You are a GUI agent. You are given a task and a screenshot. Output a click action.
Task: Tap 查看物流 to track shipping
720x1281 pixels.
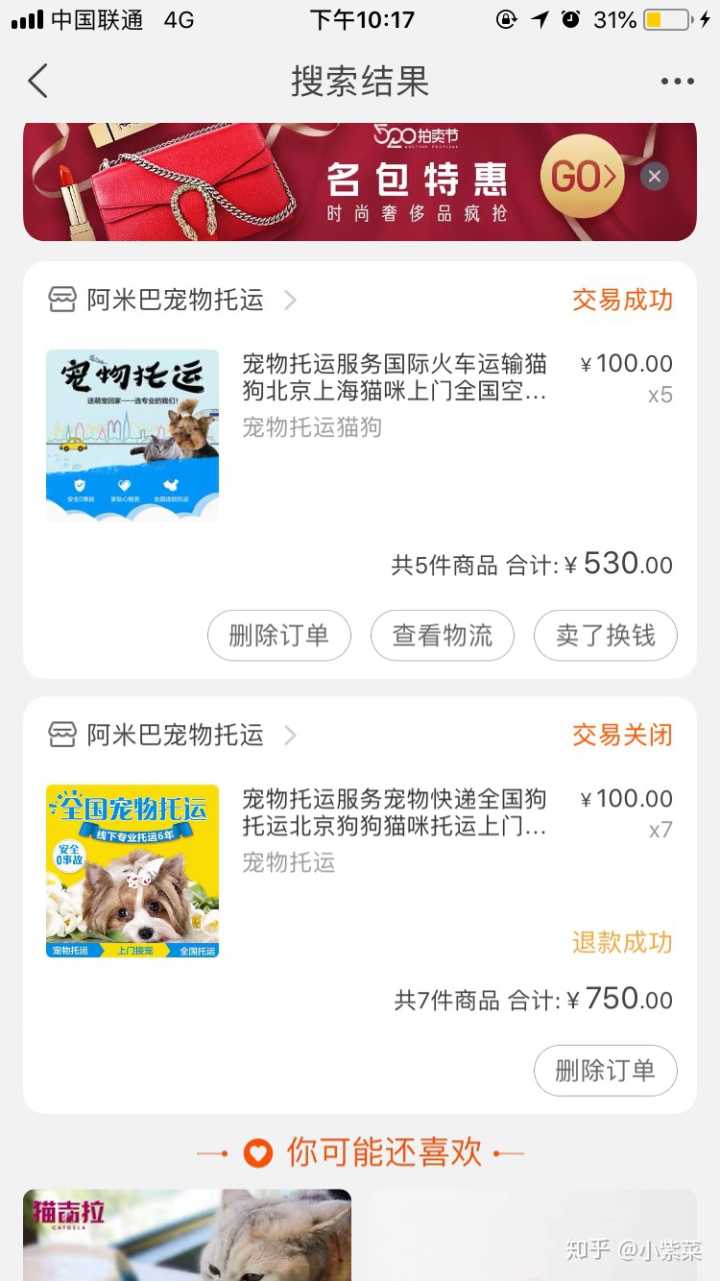click(442, 636)
